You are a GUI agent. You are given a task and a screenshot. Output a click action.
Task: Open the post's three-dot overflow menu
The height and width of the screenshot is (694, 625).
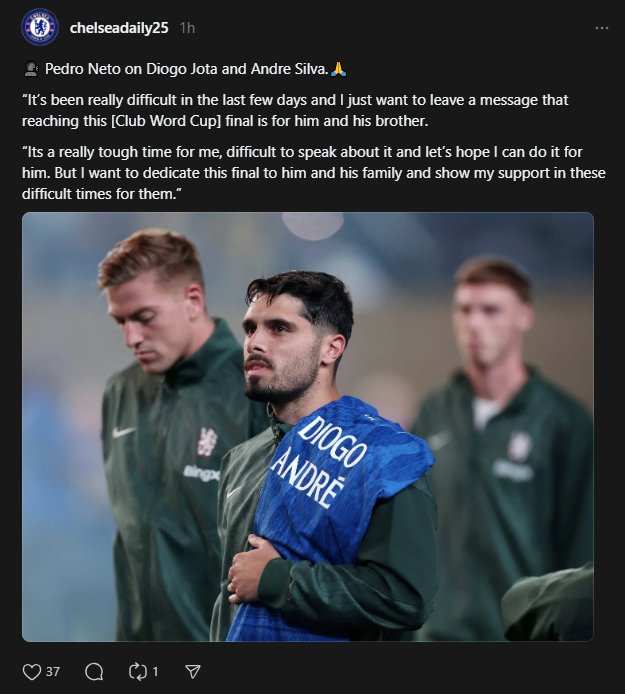tap(601, 28)
